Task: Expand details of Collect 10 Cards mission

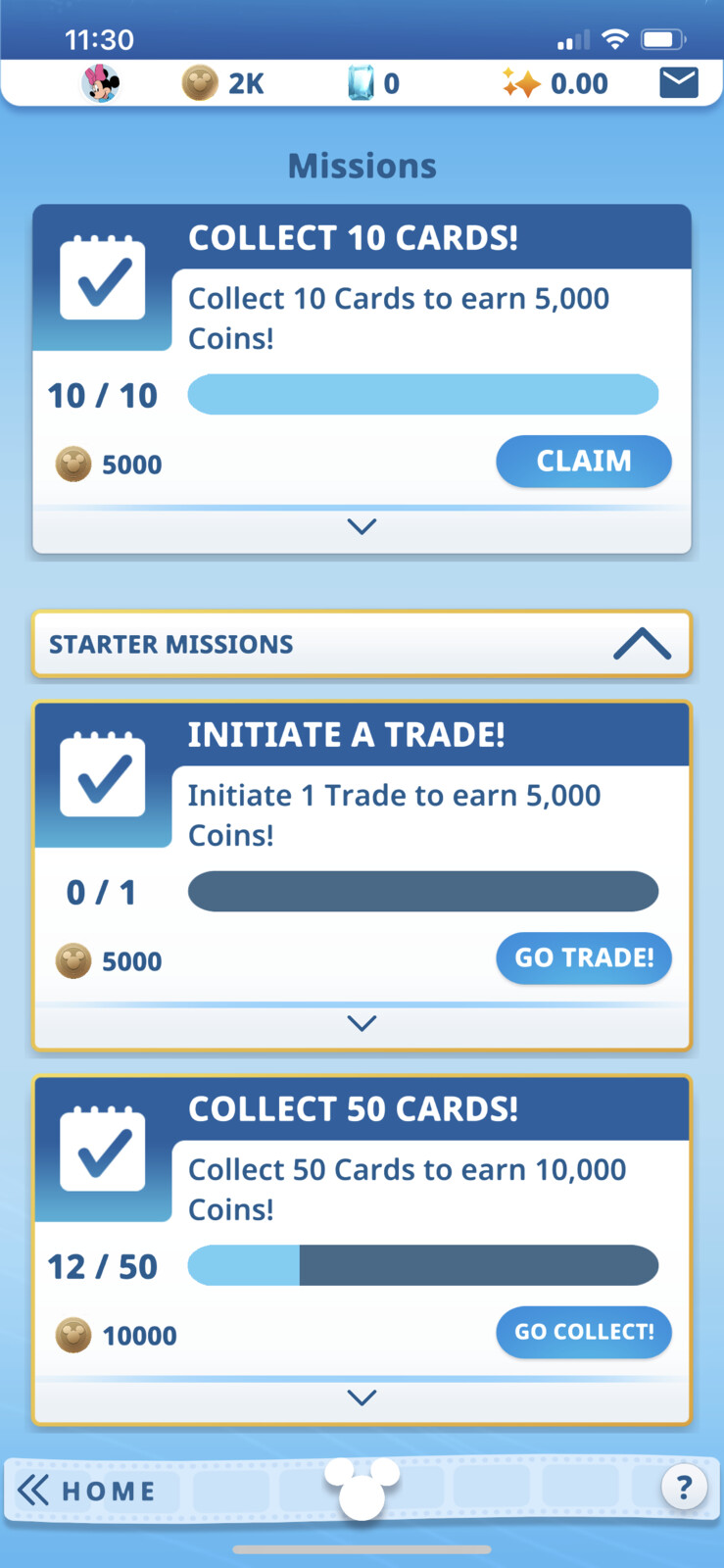Action: click(362, 527)
